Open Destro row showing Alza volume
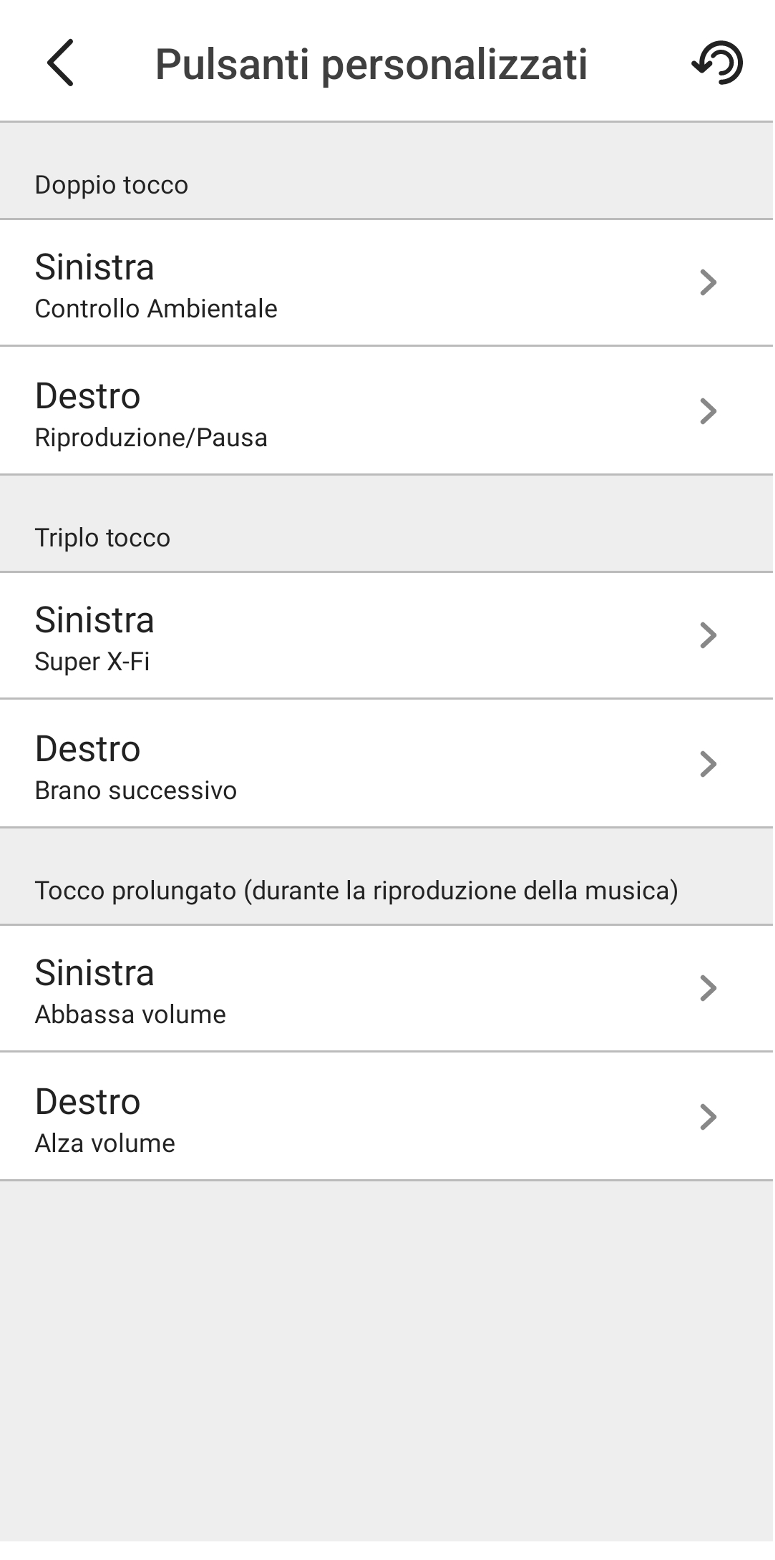The image size is (775, 1560). [387, 1117]
